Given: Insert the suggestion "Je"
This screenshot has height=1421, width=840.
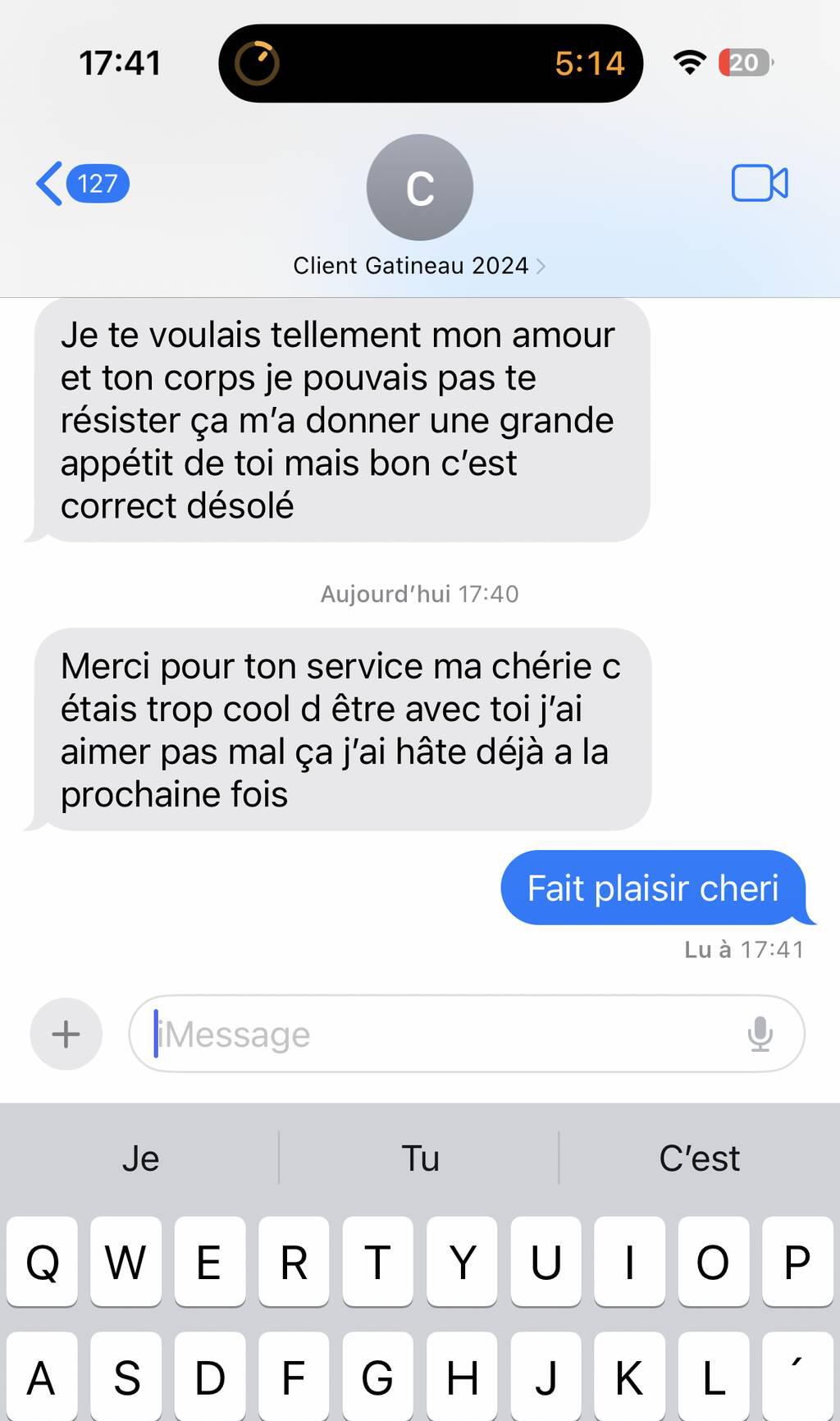Looking at the screenshot, I should [140, 1158].
